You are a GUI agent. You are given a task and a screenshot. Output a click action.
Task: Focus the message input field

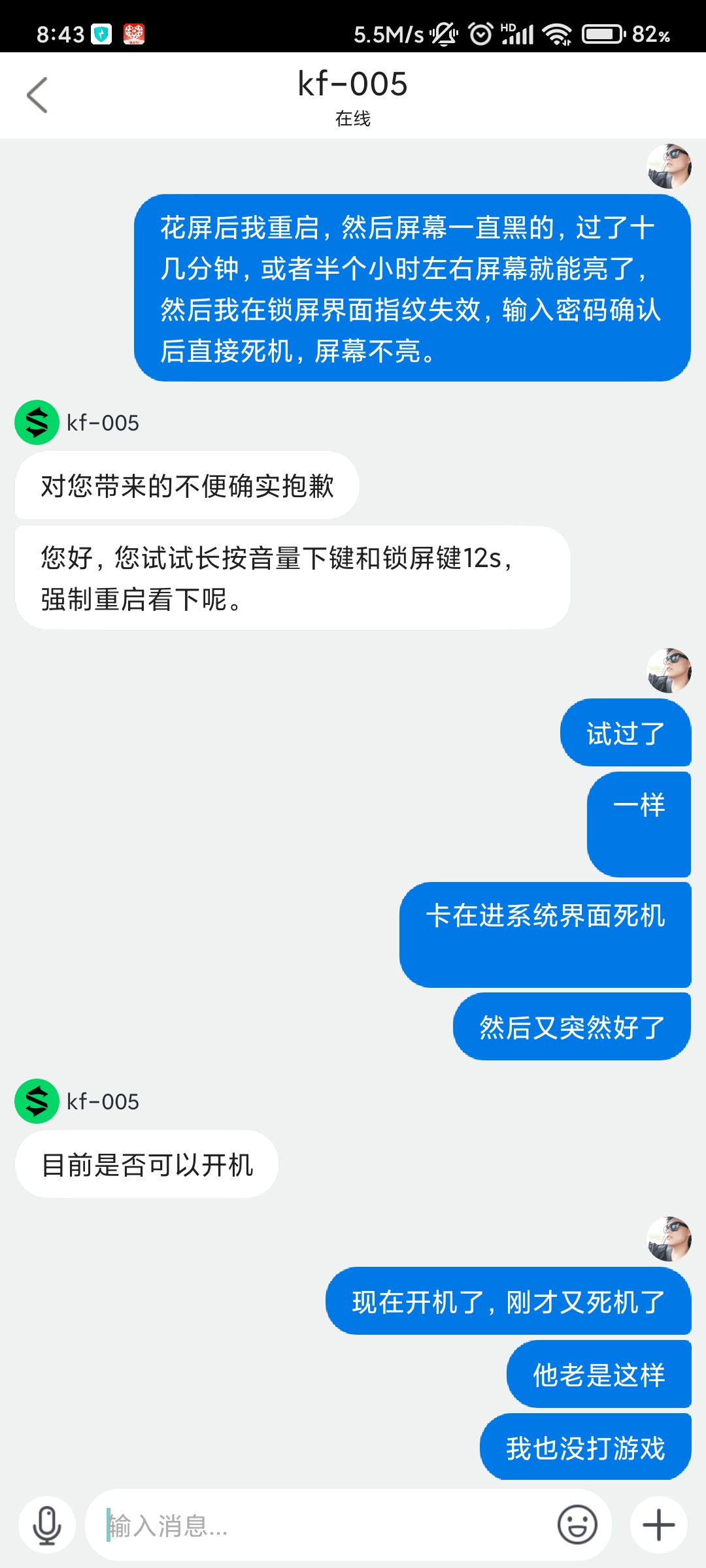[320, 1526]
